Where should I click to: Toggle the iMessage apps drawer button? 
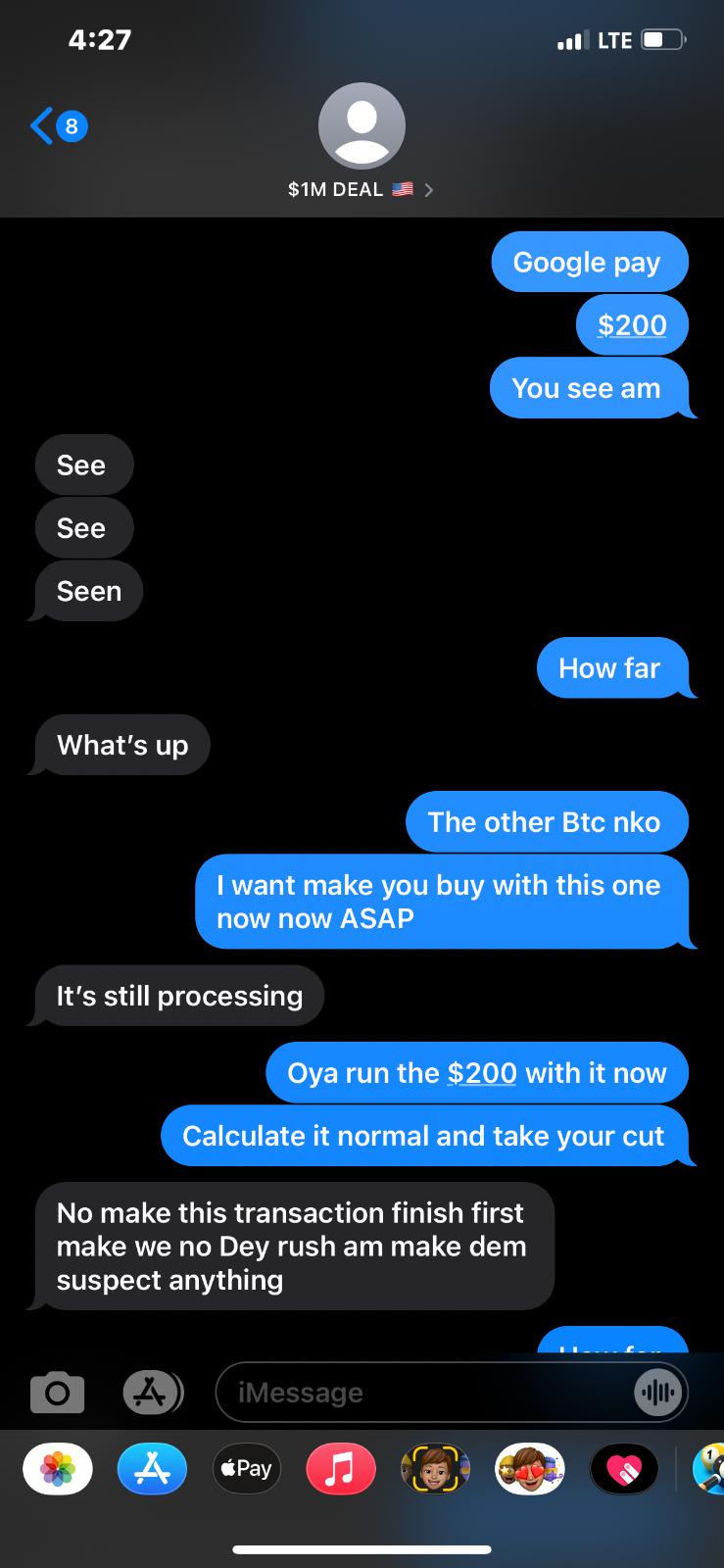pyautogui.click(x=152, y=1393)
